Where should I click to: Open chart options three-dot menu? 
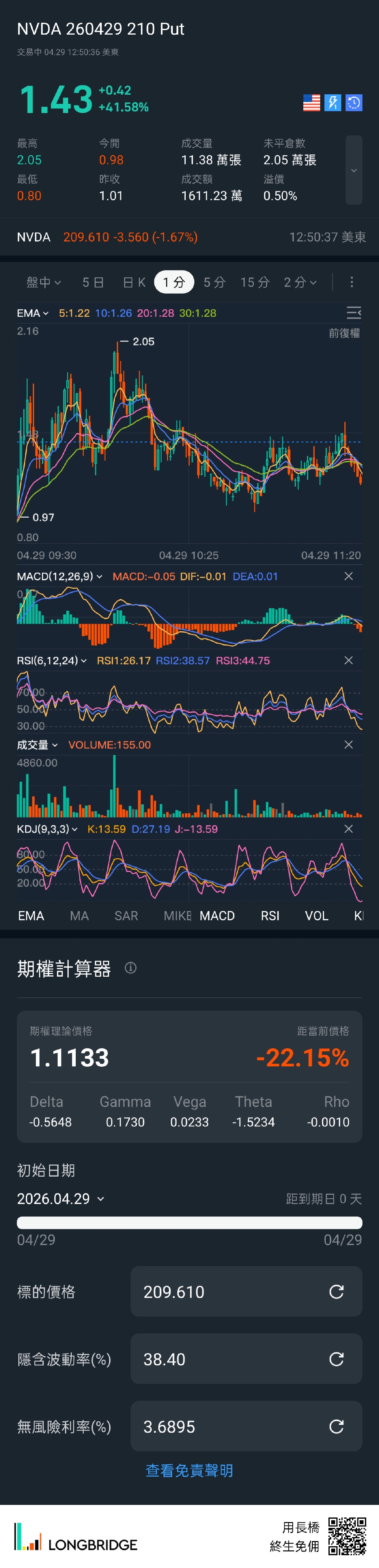click(x=352, y=282)
